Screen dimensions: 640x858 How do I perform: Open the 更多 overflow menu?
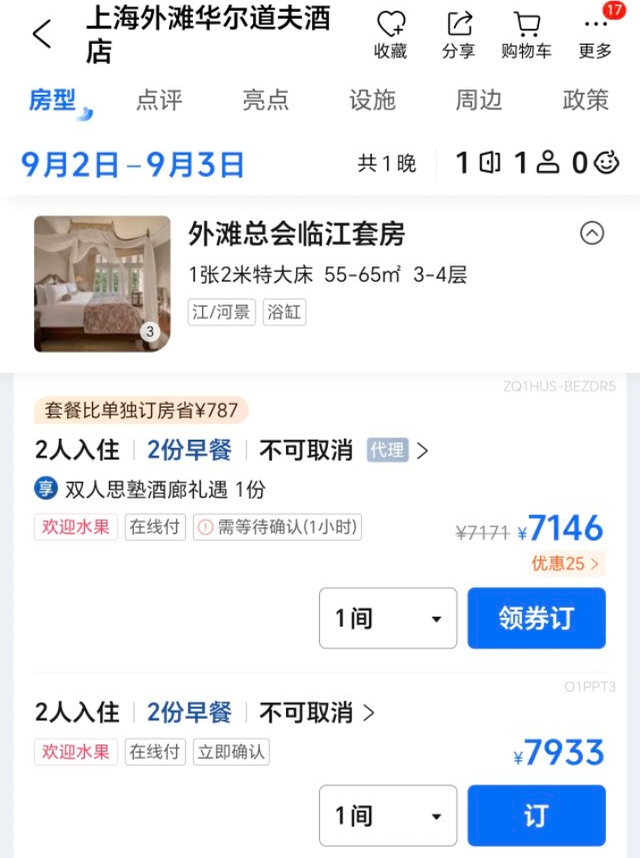point(595,35)
